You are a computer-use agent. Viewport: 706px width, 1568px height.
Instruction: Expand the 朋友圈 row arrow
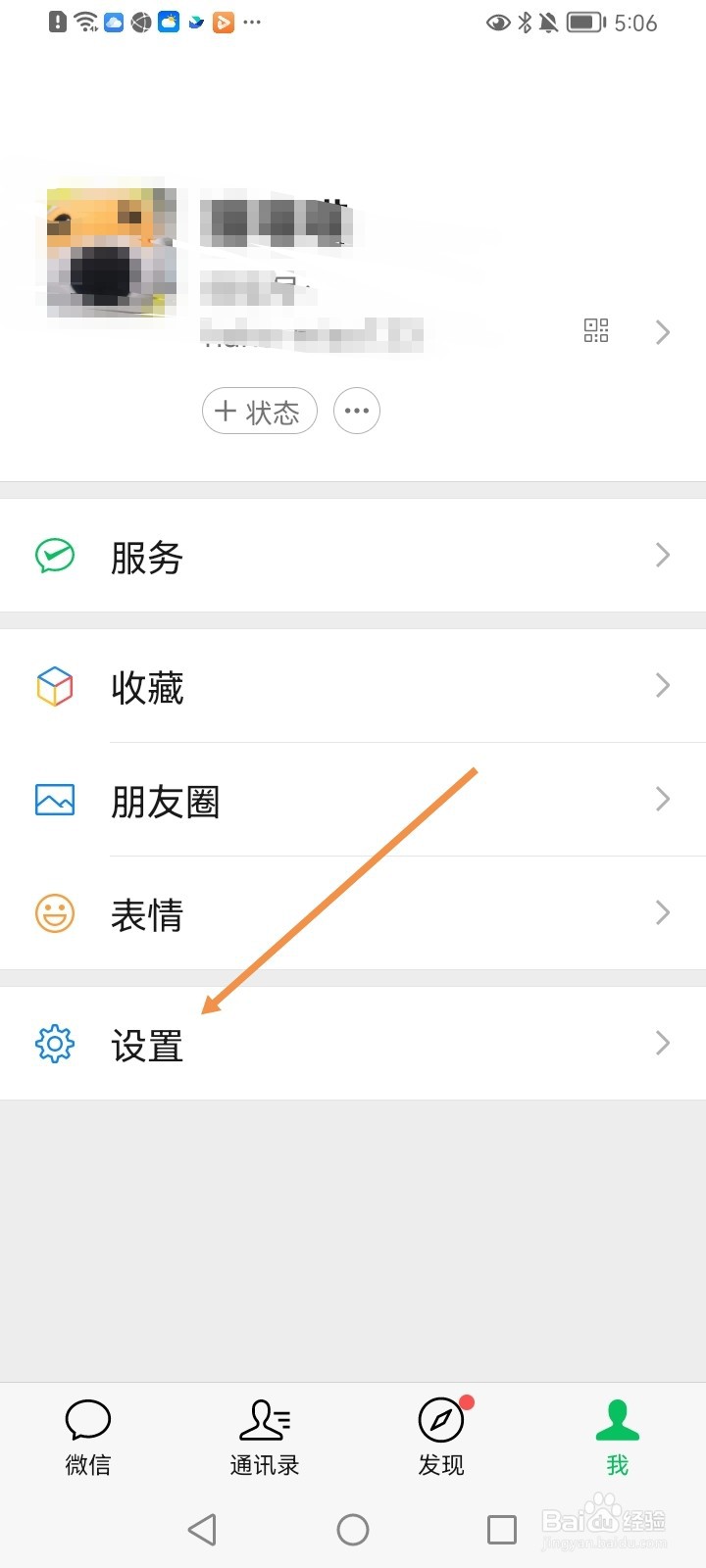coord(662,800)
